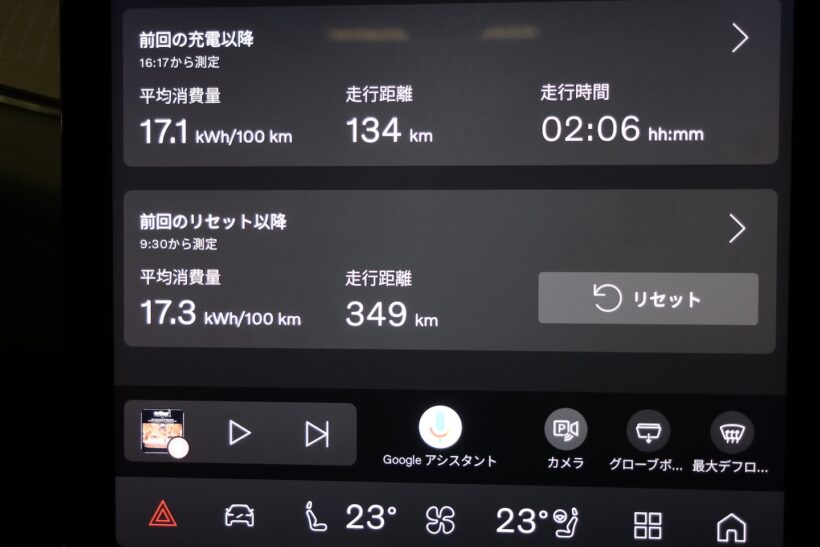Expand the 前回の充電以降 trip details chevron

pyautogui.click(x=739, y=38)
